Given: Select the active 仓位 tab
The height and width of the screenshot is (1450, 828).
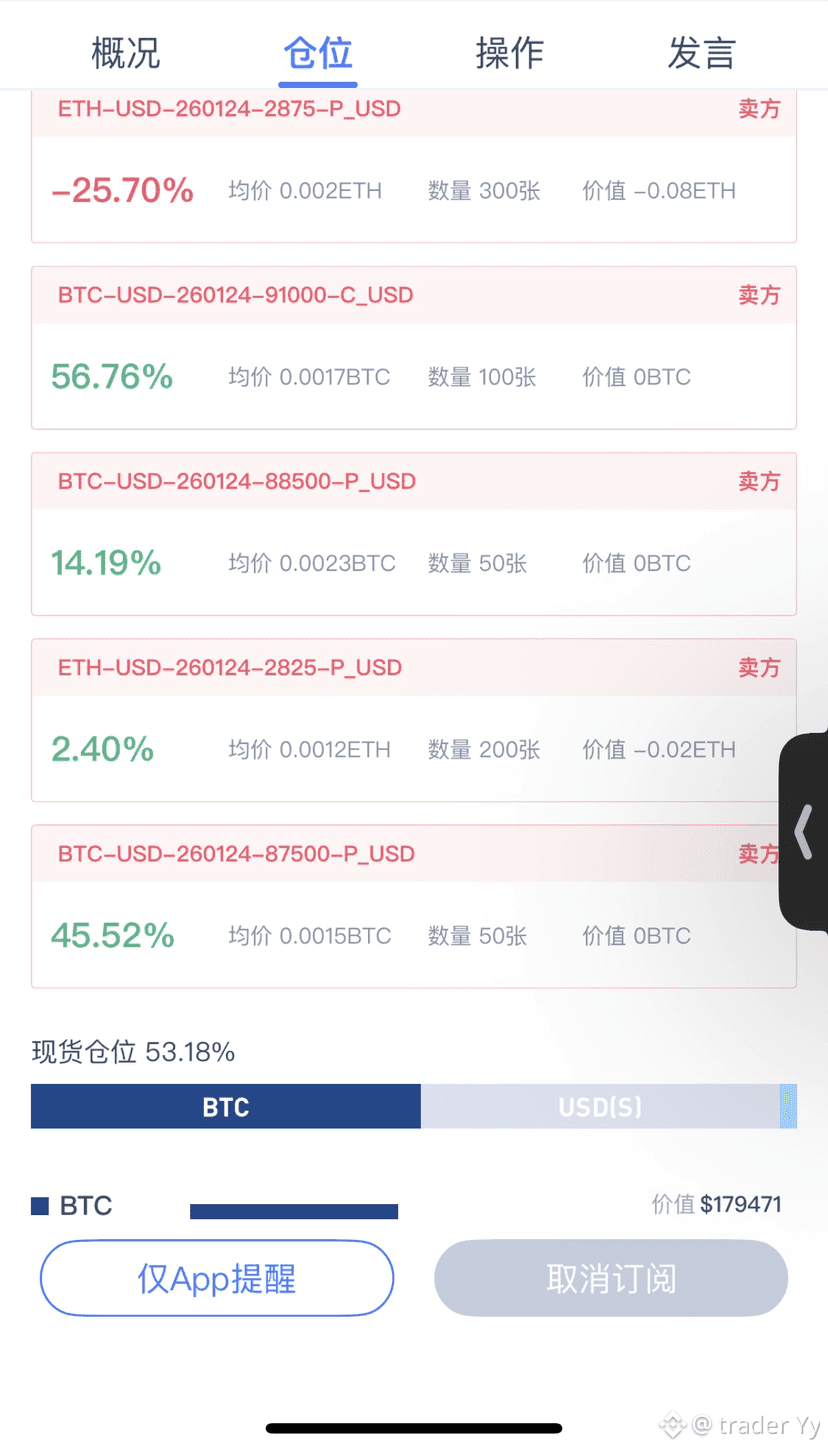Looking at the screenshot, I should tap(317, 54).
